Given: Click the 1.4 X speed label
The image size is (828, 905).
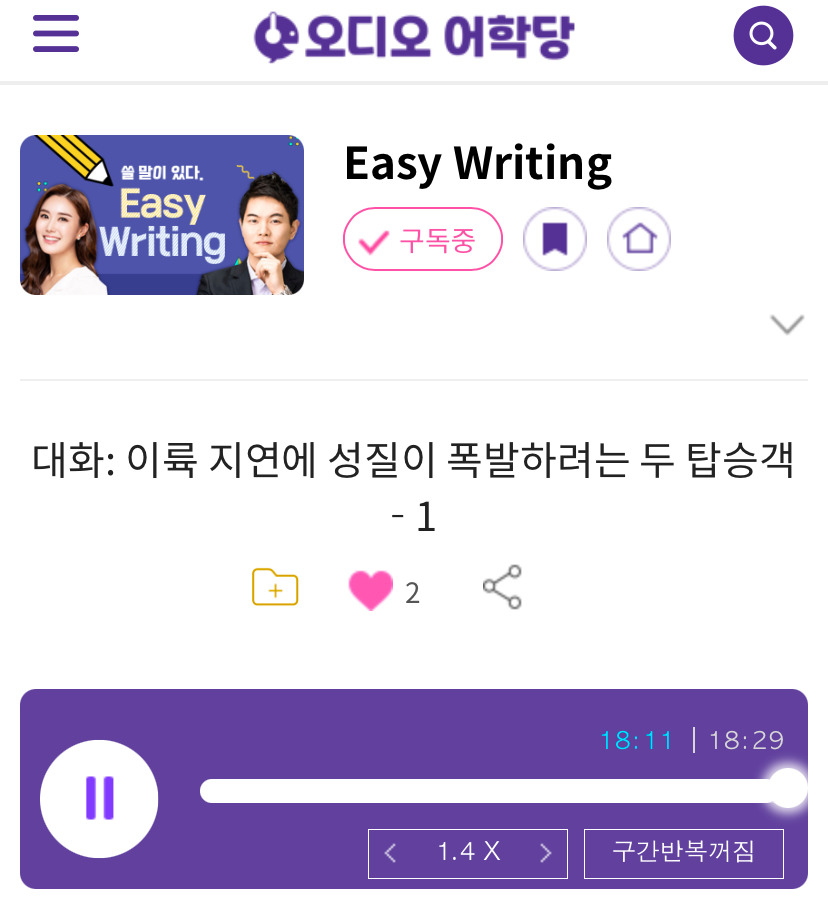Looking at the screenshot, I should click(x=467, y=853).
